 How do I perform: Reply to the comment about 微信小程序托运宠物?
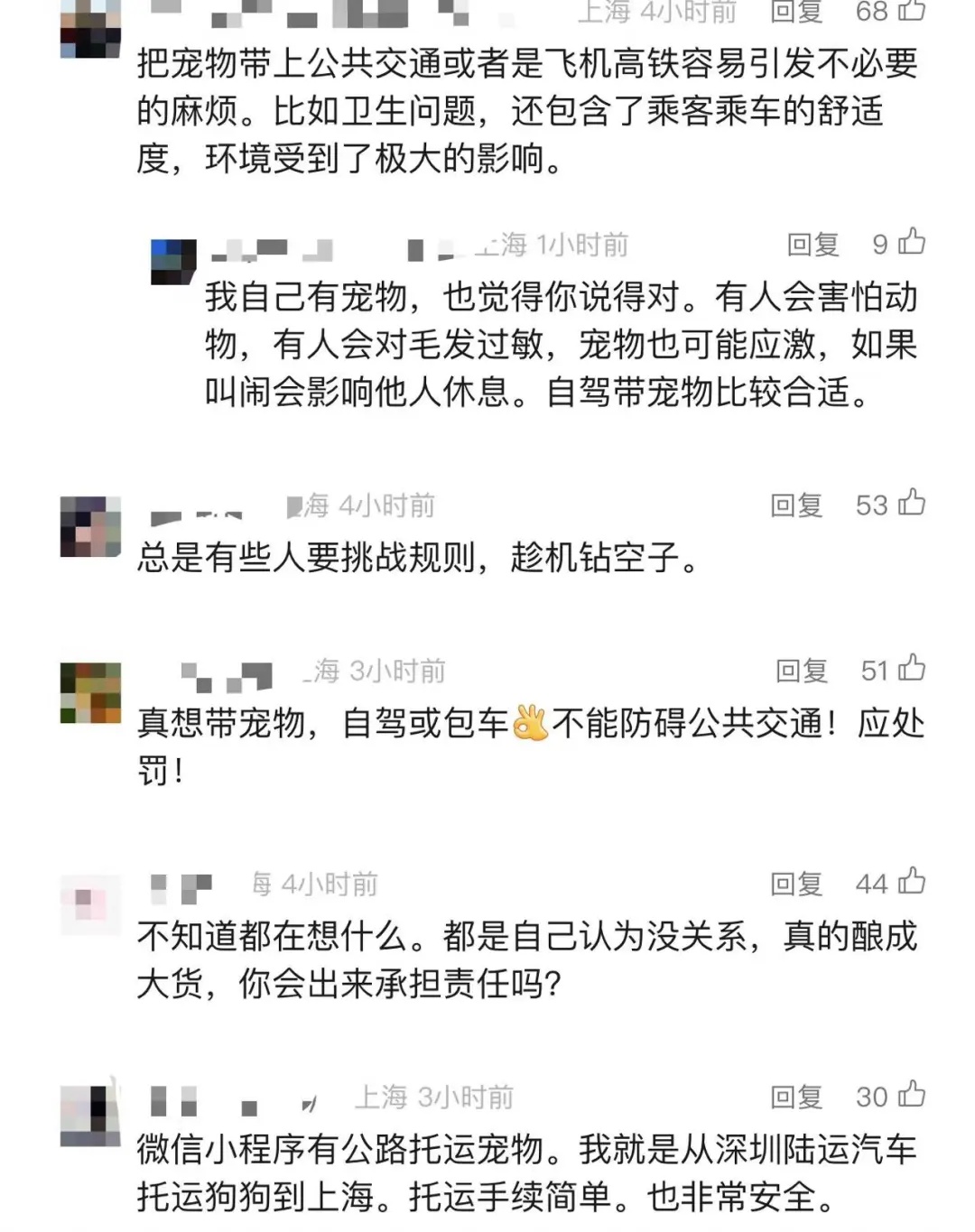point(795,1096)
